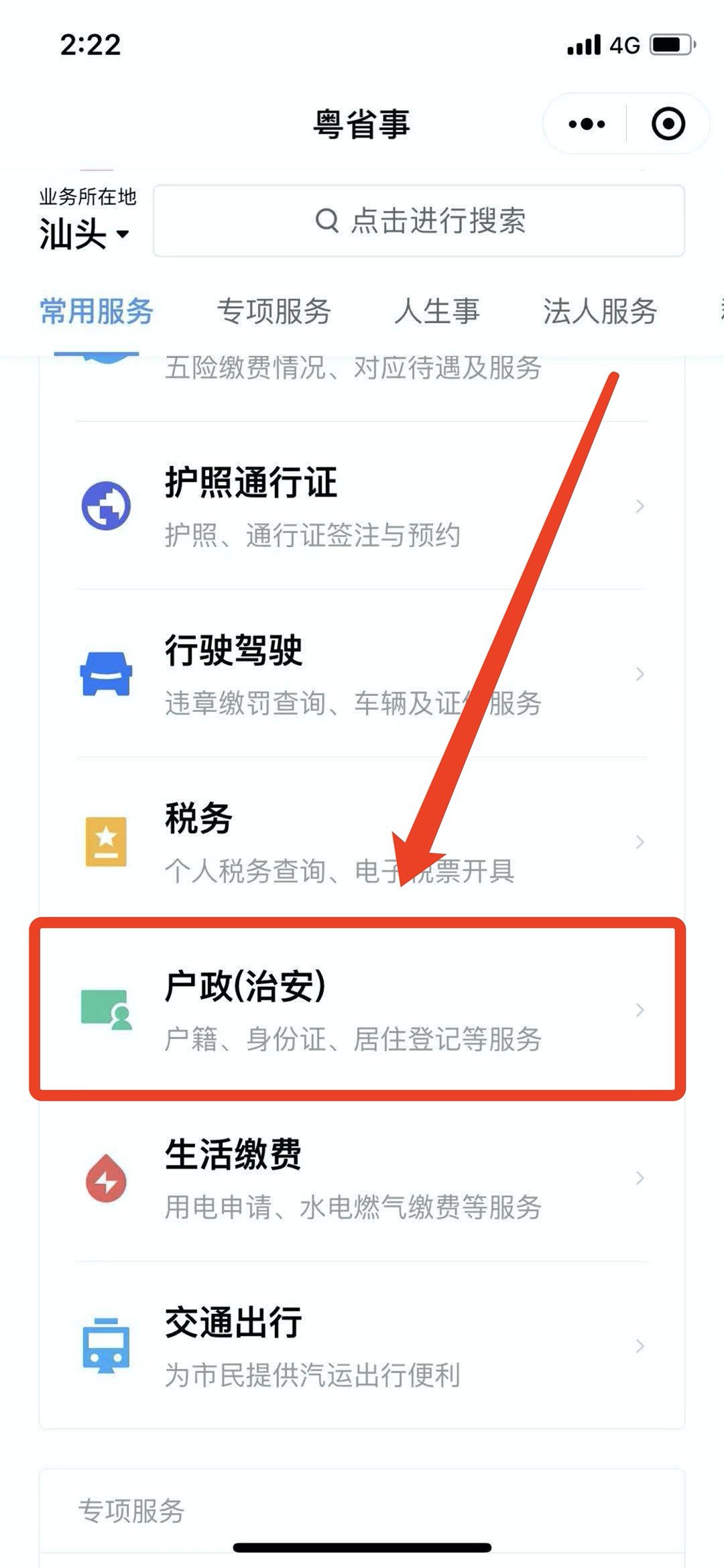
Task: Open the 护照通行证 service
Action: click(x=362, y=506)
